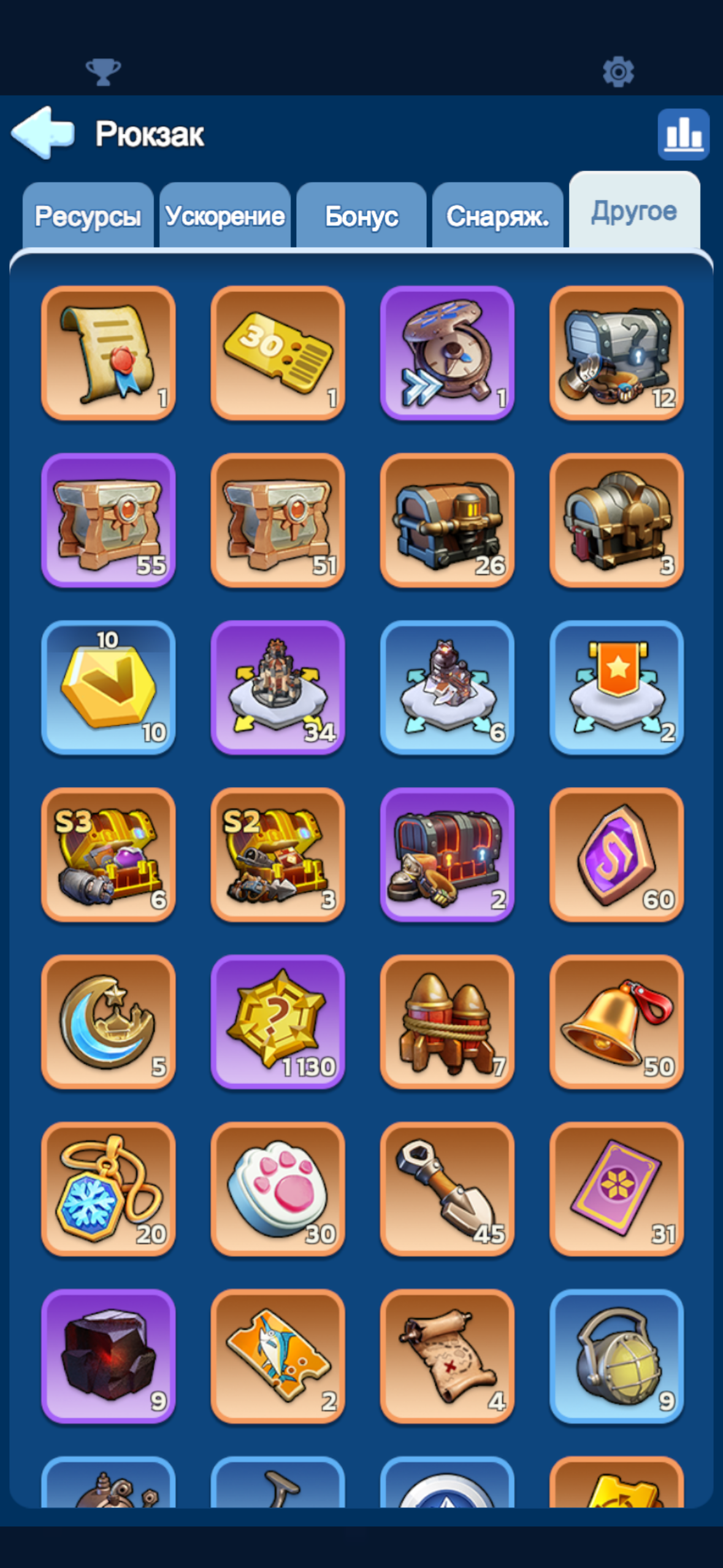Select the question-mark badge with 1 130
The height and width of the screenshot is (1568, 723).
[x=278, y=1022]
